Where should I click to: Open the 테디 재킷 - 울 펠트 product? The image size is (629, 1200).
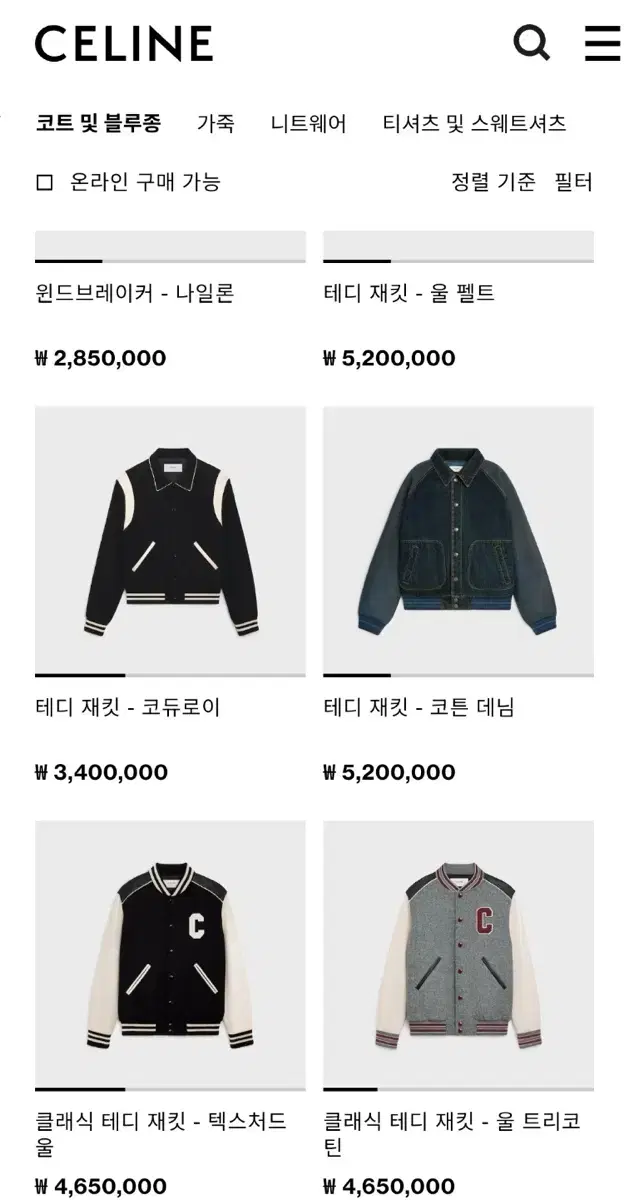pyautogui.click(x=409, y=293)
